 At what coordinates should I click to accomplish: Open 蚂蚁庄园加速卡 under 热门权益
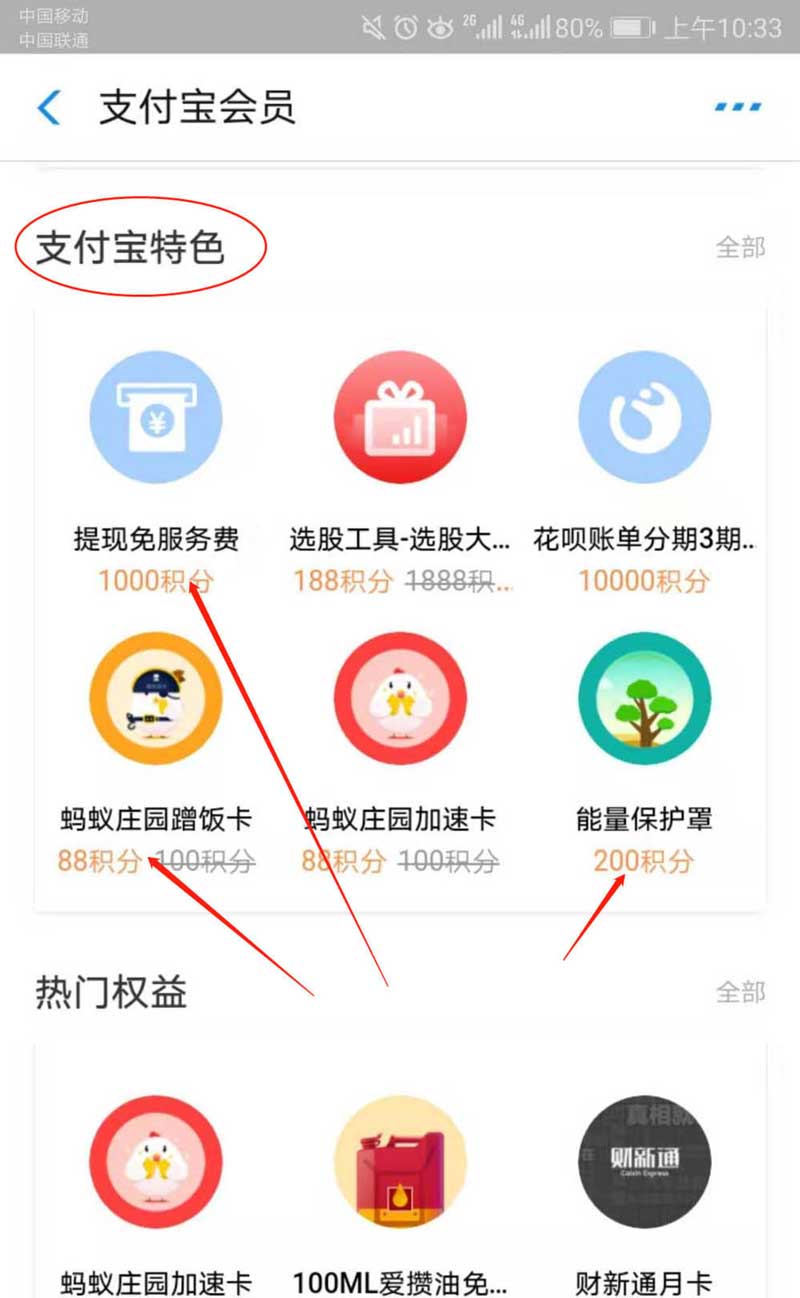pos(156,1162)
